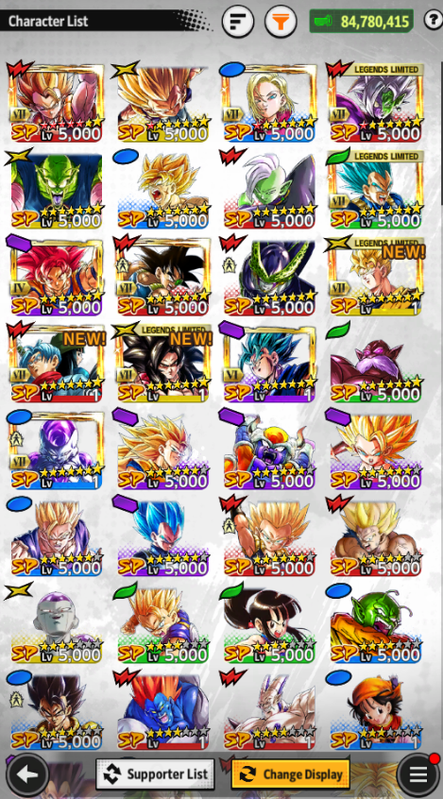
Task: Open the sort options icon
Action: (238, 21)
